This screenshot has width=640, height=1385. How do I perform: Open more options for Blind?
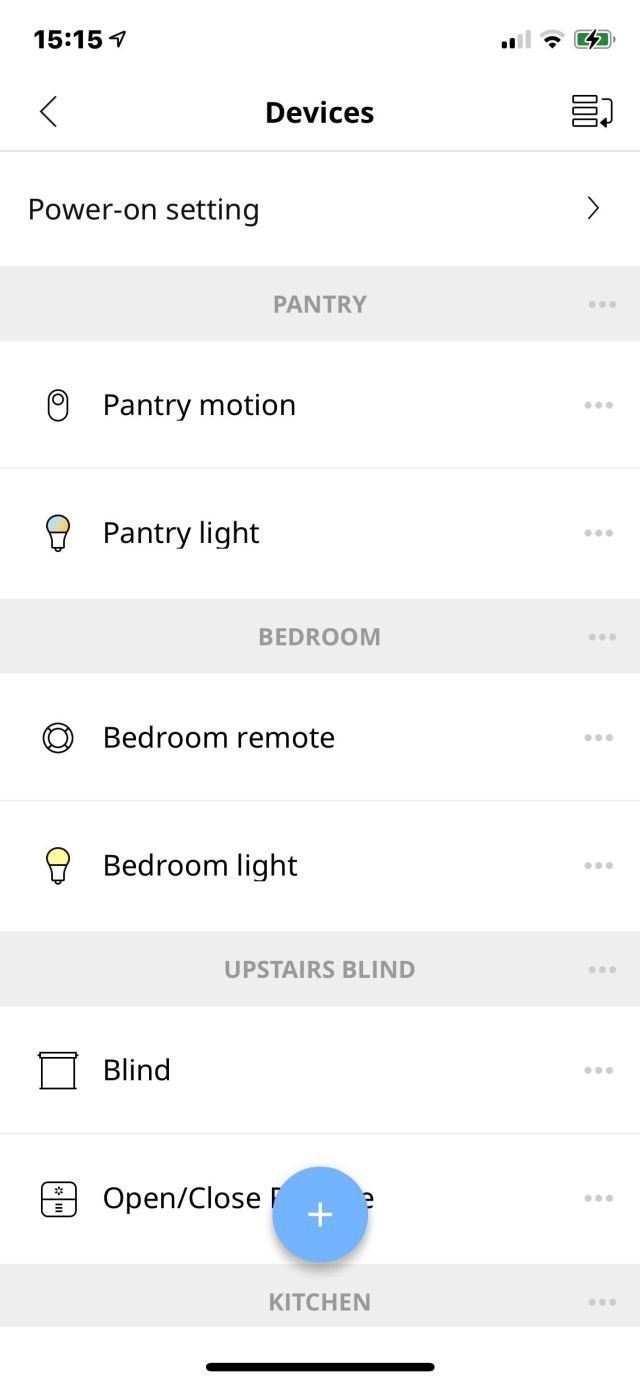click(598, 1070)
